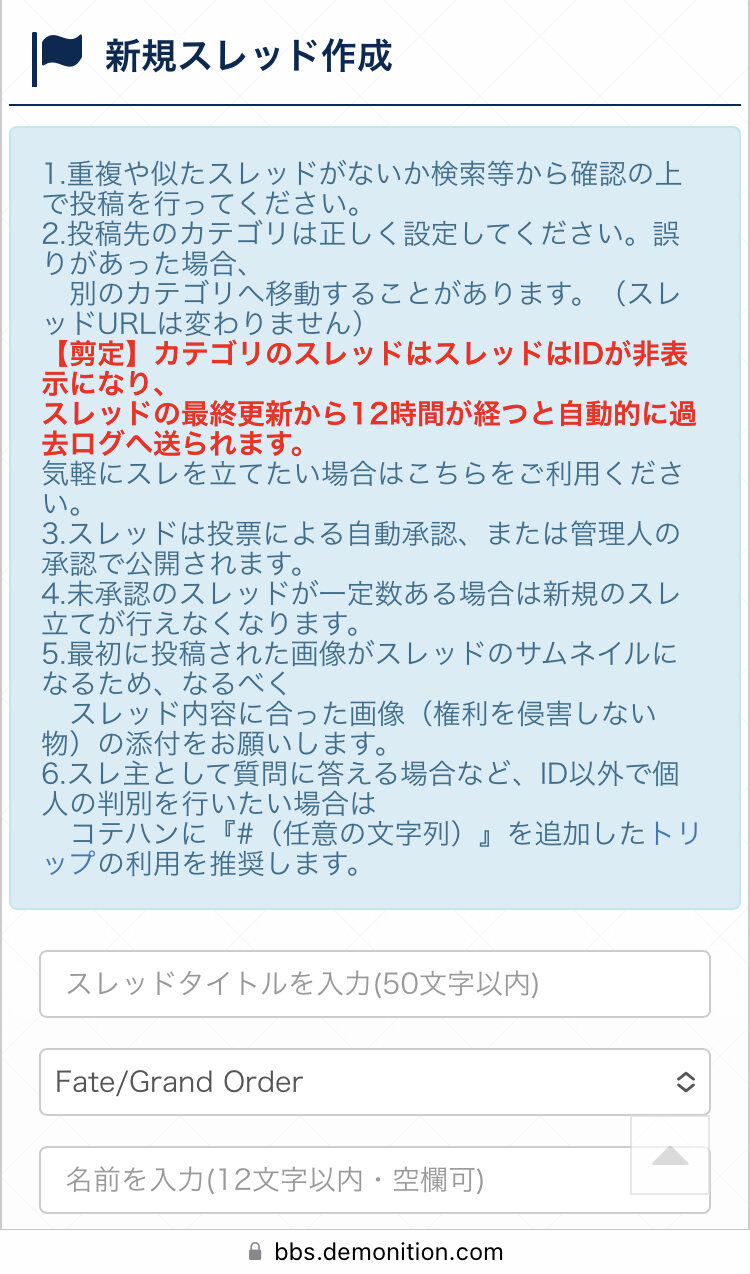
Task: Tap the thread title input field
Action: [374, 984]
